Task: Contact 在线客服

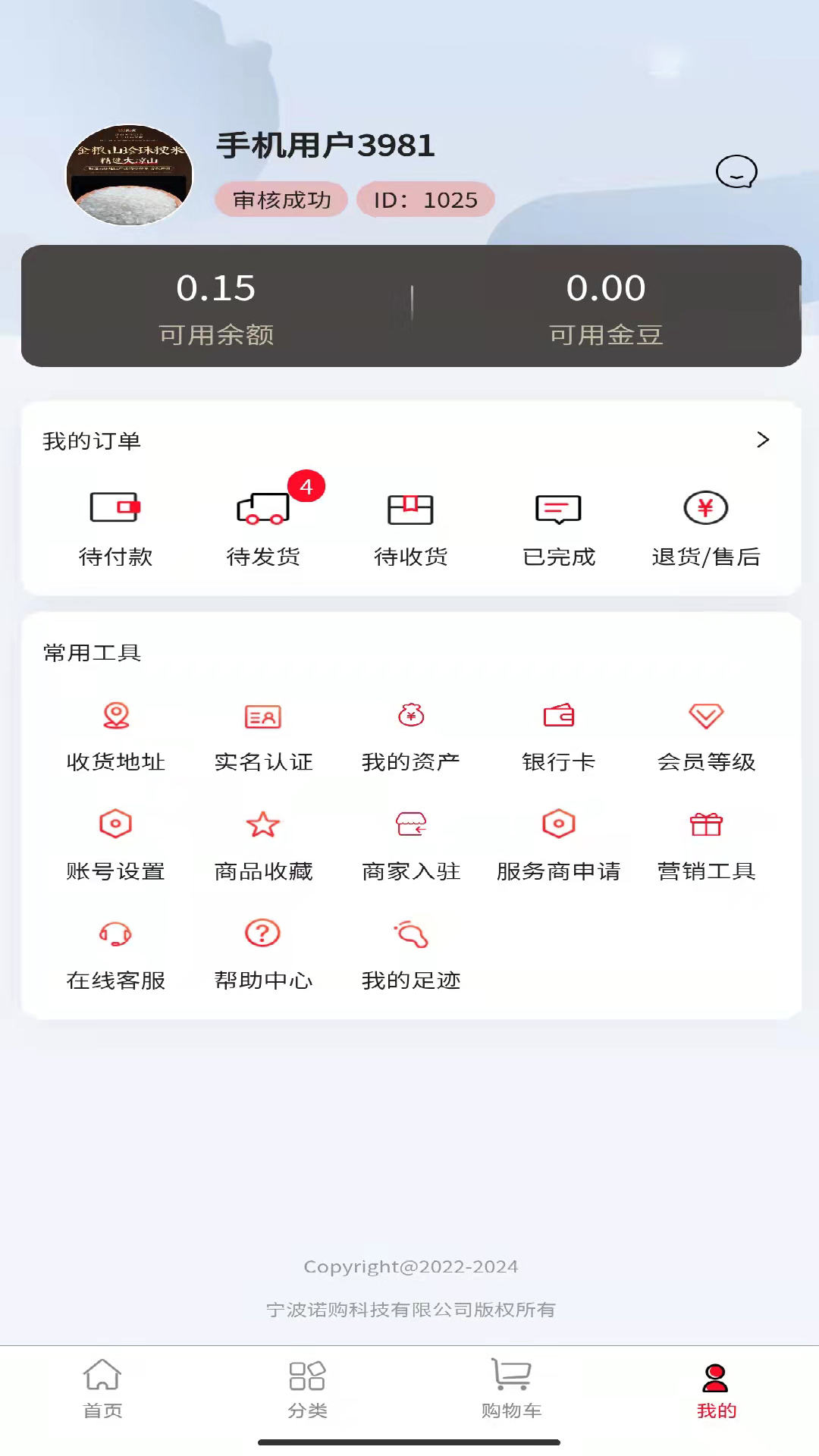Action: coord(115,955)
